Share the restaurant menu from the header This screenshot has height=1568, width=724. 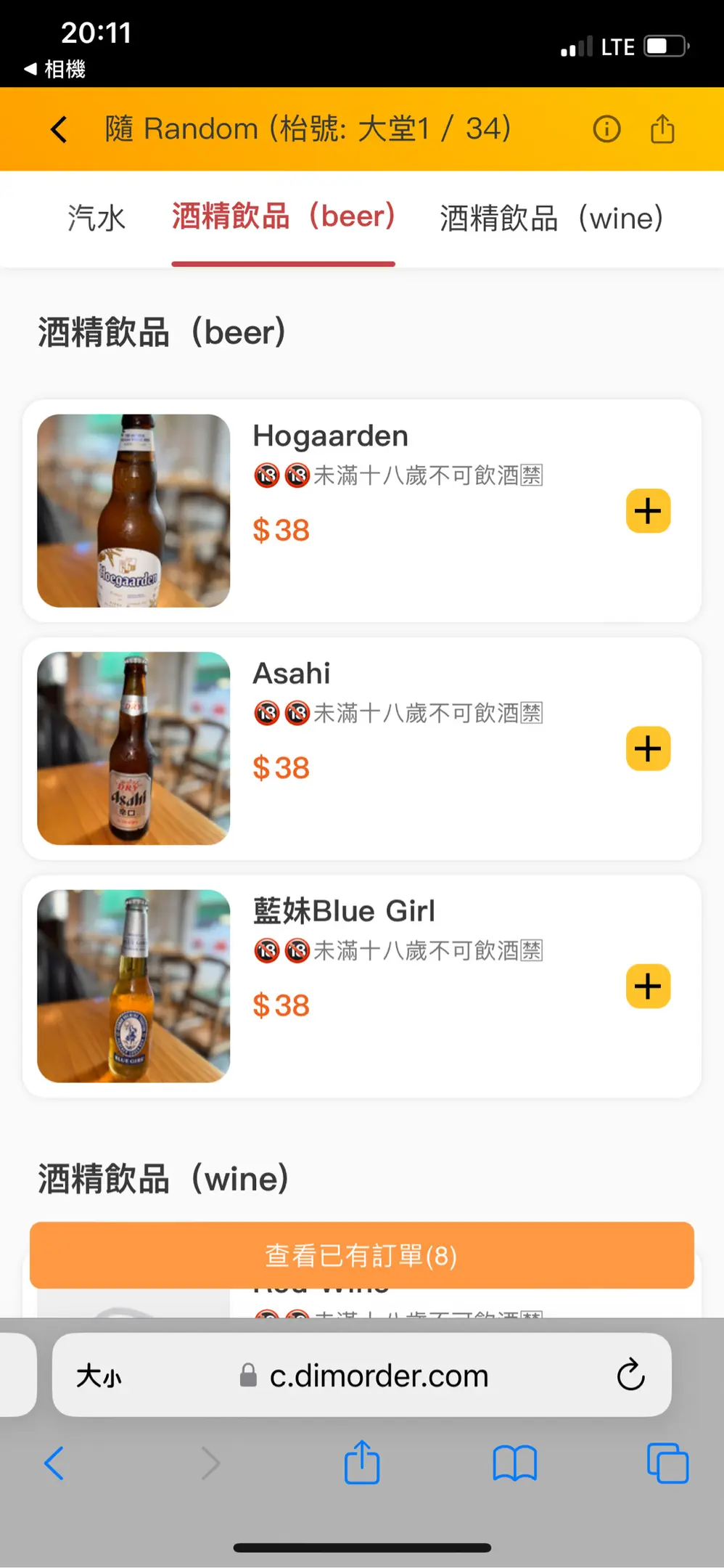(662, 129)
